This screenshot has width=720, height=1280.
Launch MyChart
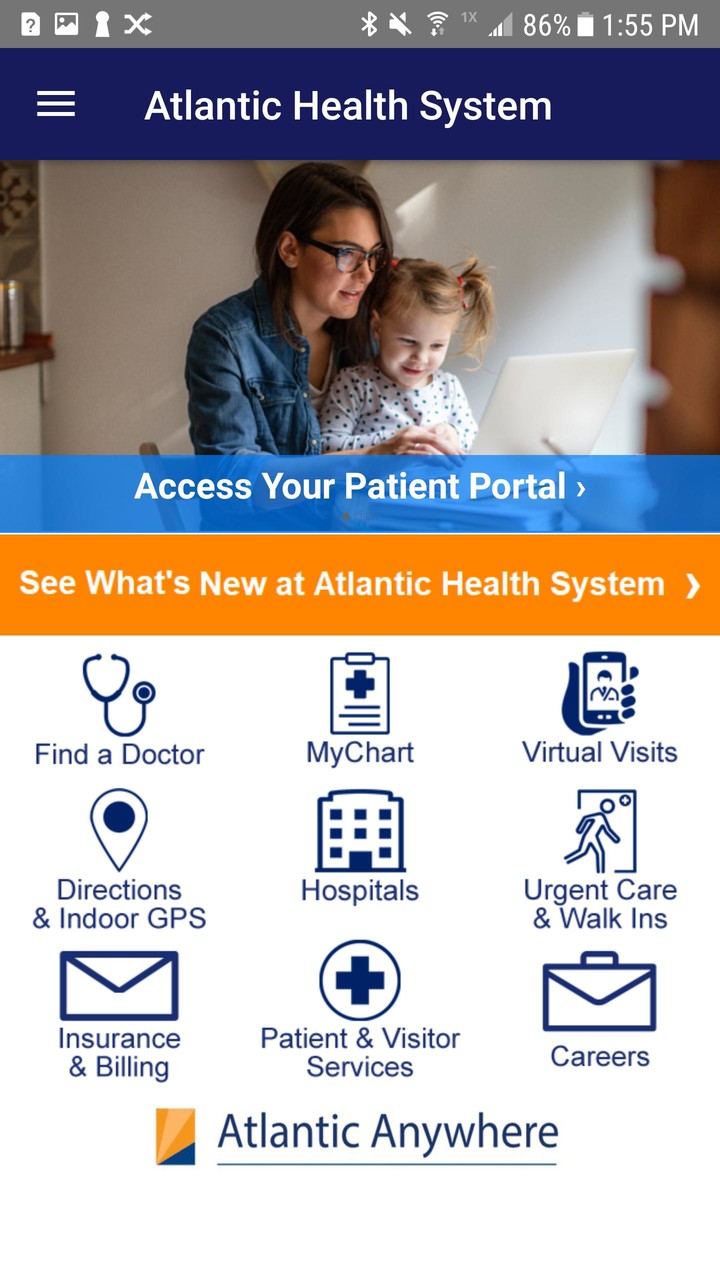point(360,711)
